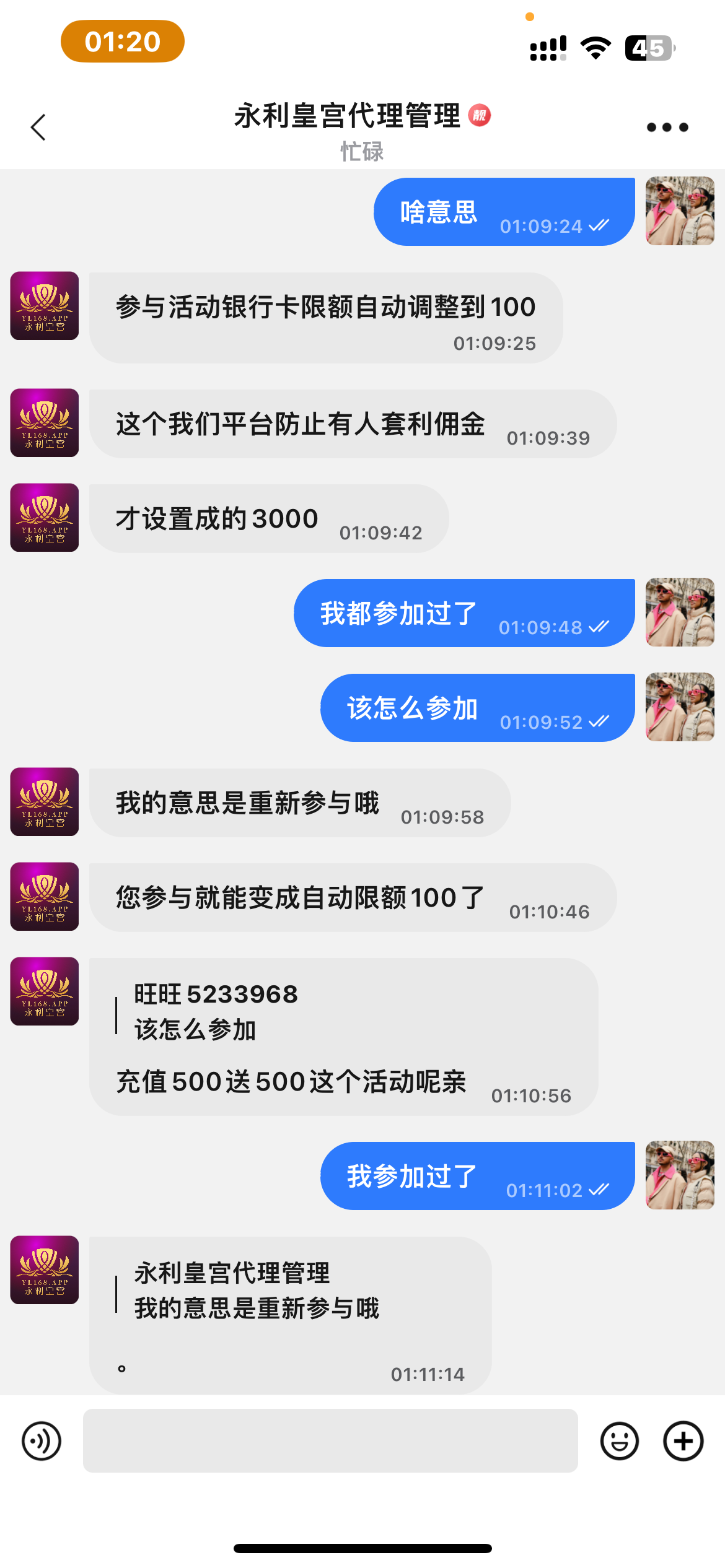The width and height of the screenshot is (725, 1568).
Task: Open the emoji picker icon
Action: (621, 1441)
